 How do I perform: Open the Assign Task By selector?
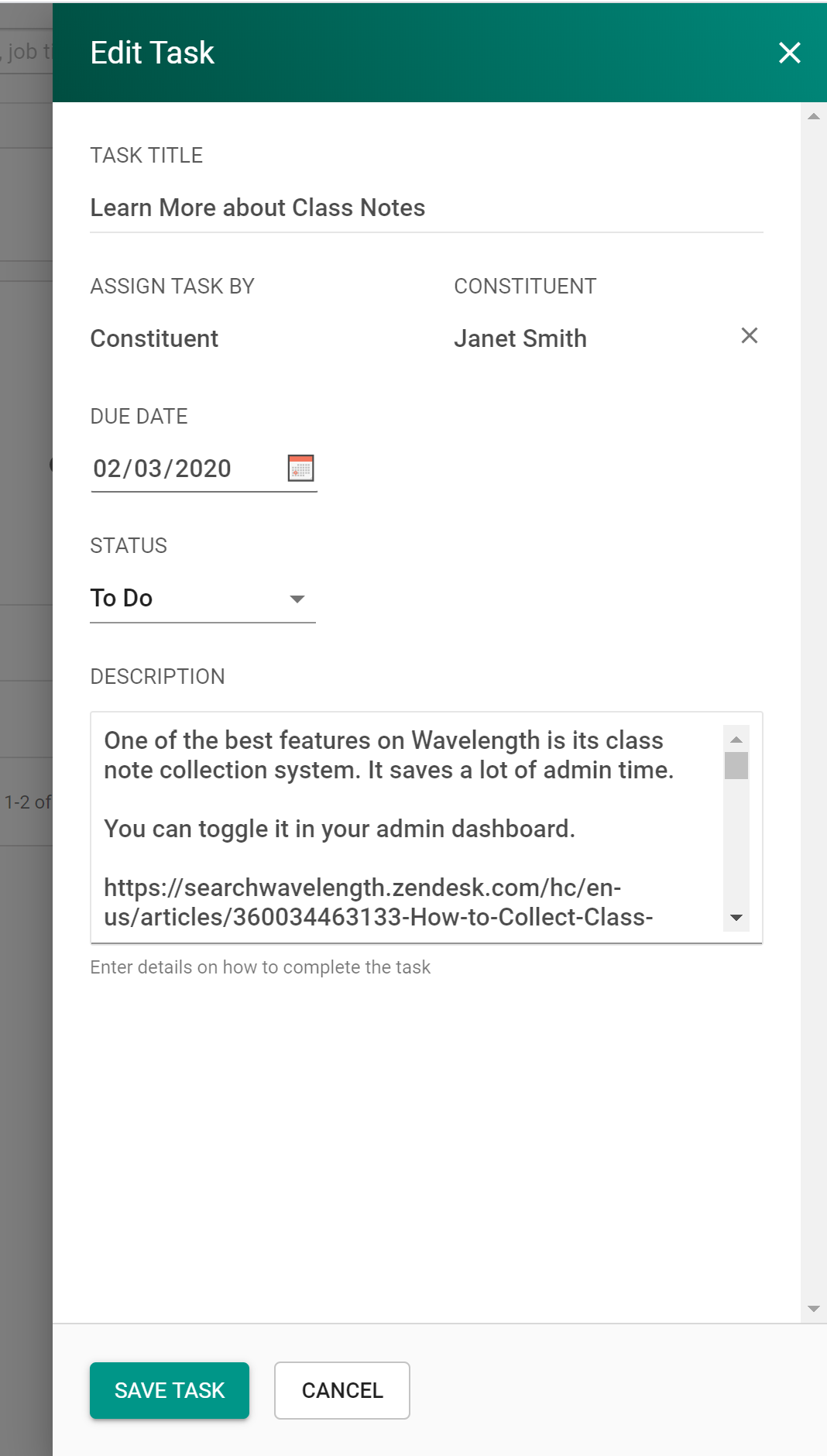click(155, 338)
